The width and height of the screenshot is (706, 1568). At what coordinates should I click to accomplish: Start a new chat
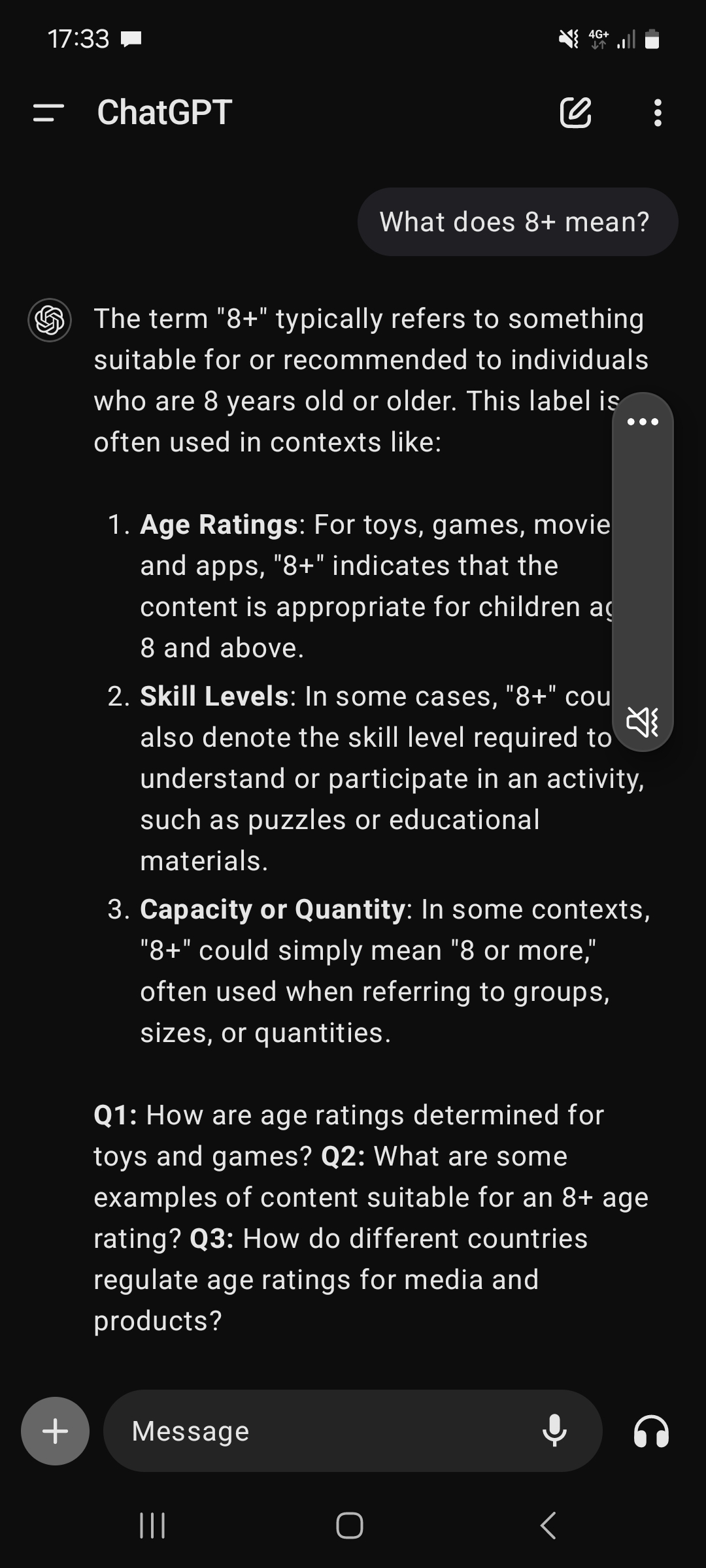pyautogui.click(x=576, y=112)
